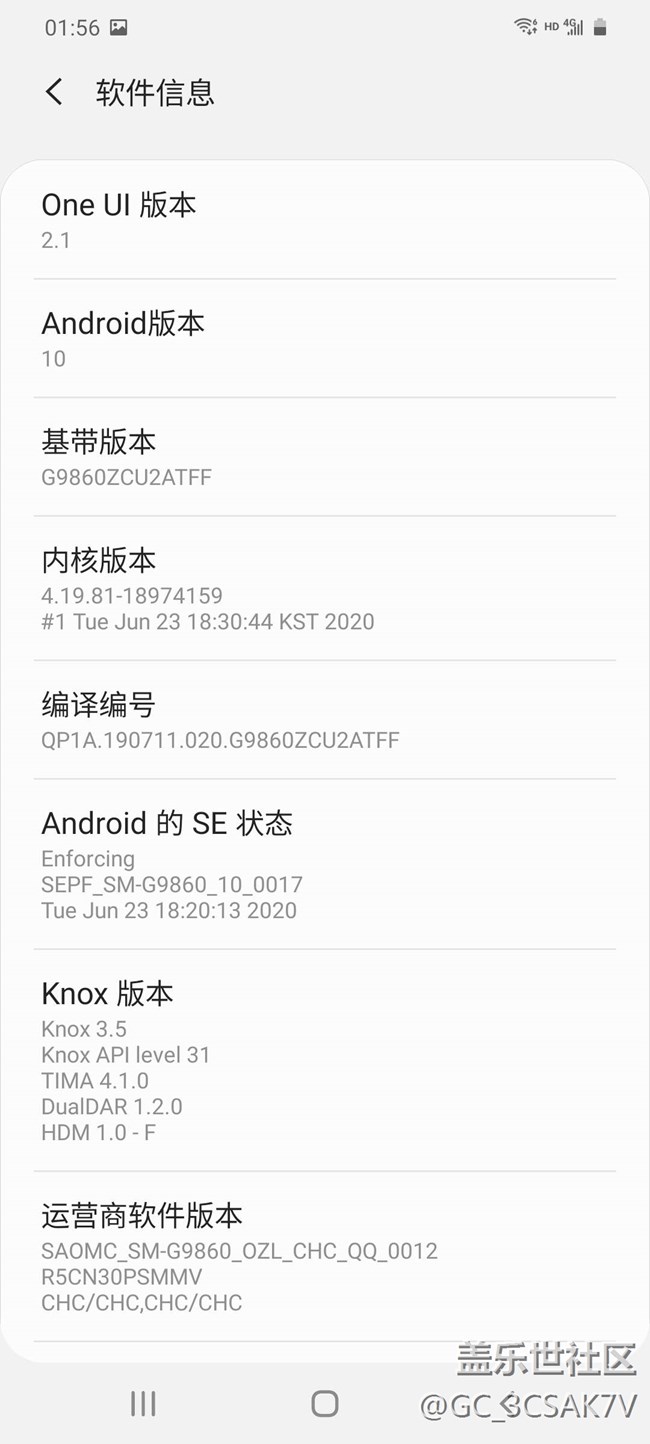Tap the Android版本 row

325,339
